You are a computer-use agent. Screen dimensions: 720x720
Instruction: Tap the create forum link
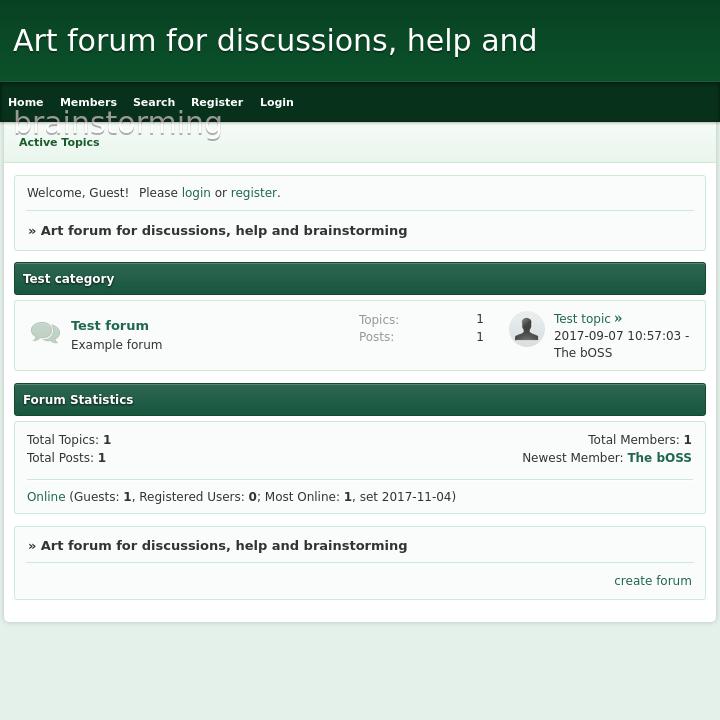pyautogui.click(x=652, y=581)
